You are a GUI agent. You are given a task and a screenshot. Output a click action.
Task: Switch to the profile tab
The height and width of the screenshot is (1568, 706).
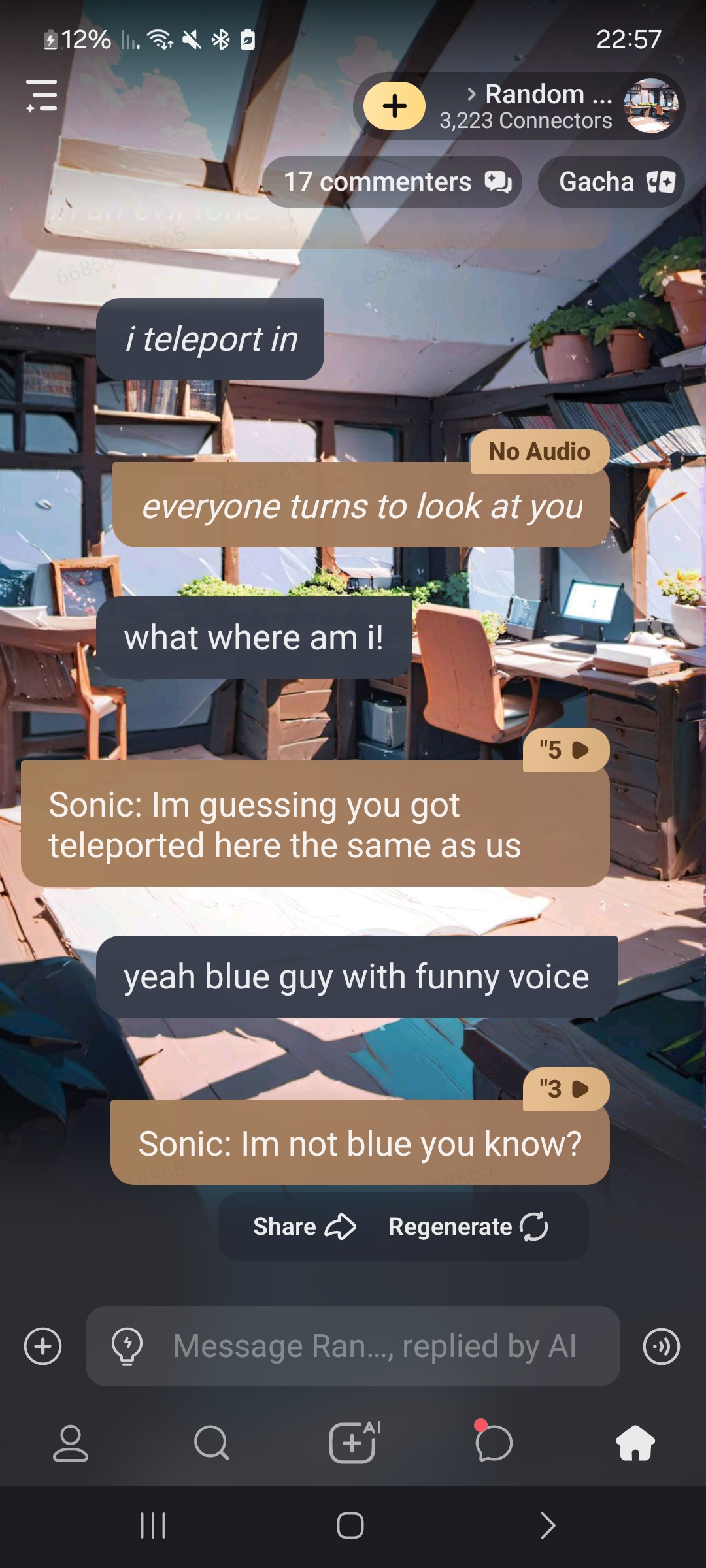coord(71,1443)
